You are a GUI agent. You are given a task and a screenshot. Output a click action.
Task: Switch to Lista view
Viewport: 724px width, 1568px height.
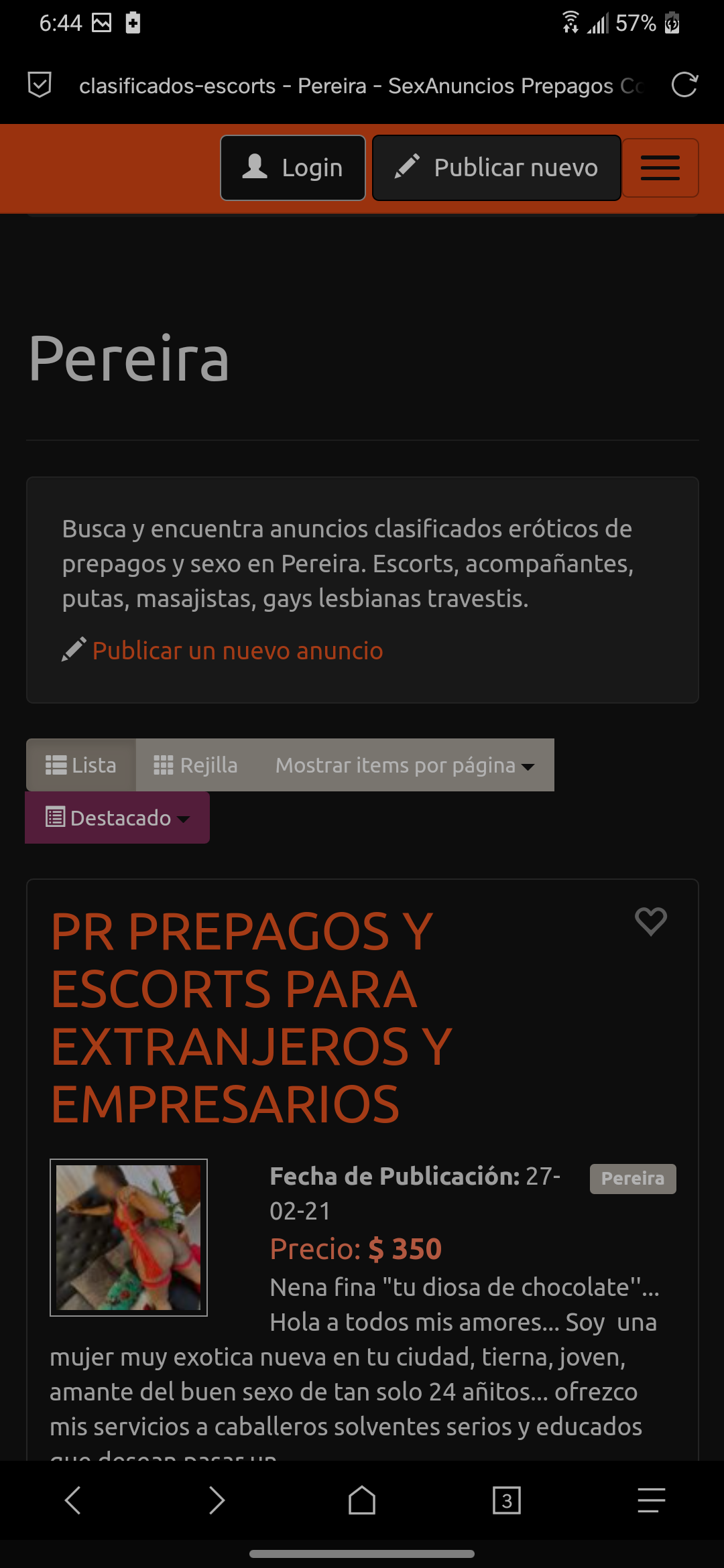tap(81, 765)
